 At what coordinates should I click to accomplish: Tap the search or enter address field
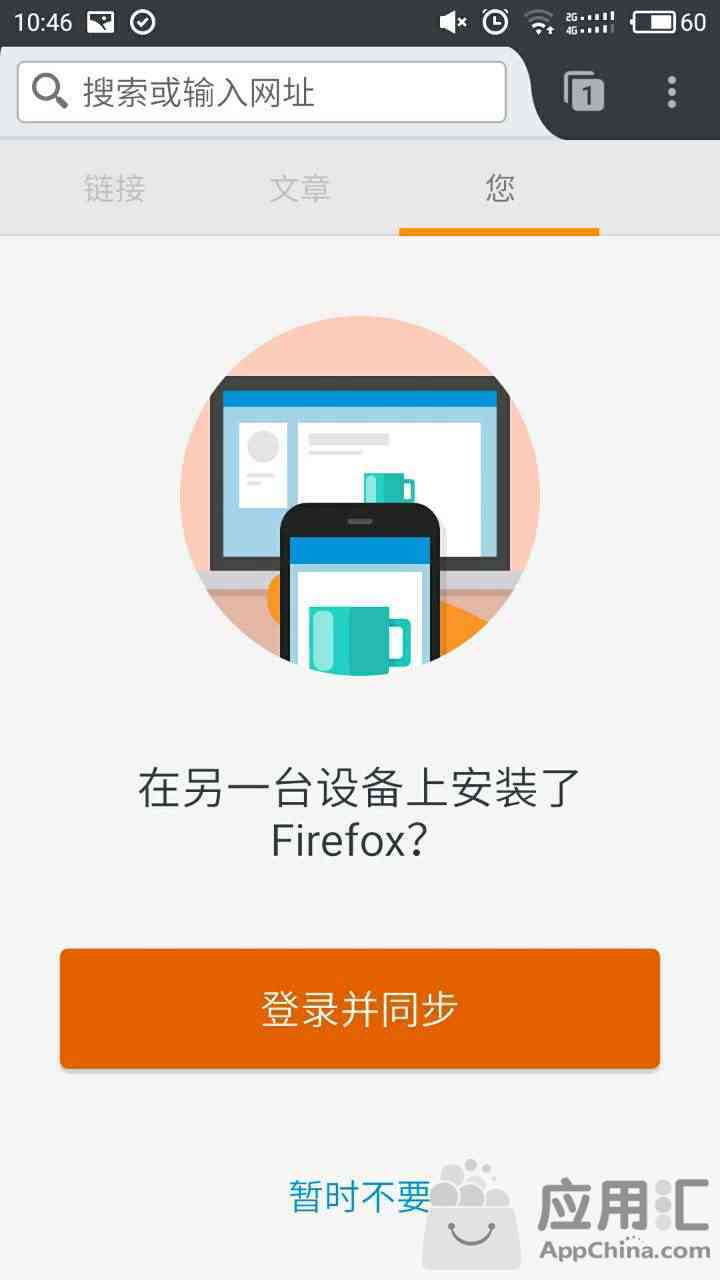[262, 93]
